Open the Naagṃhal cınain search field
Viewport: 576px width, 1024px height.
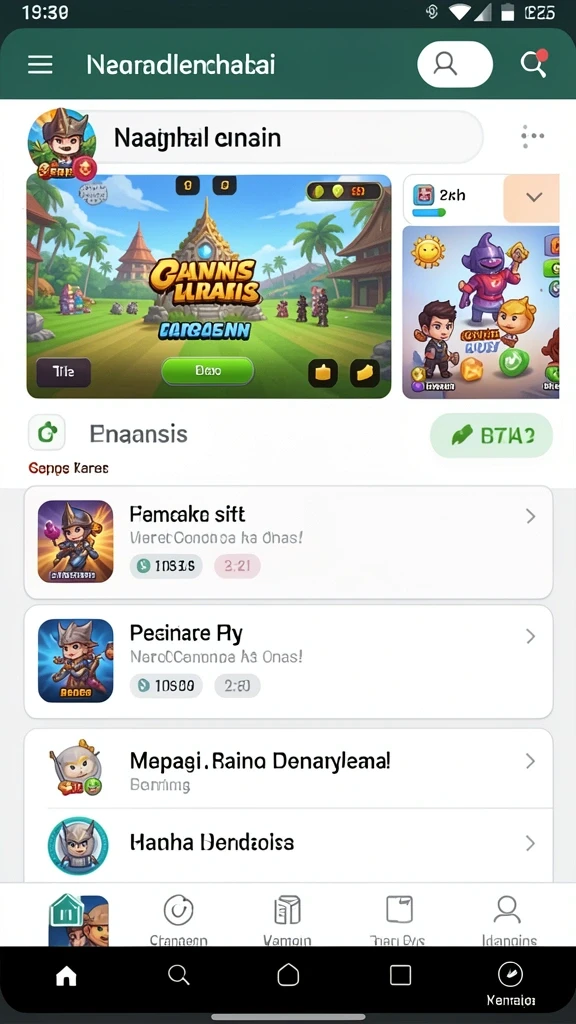point(287,137)
